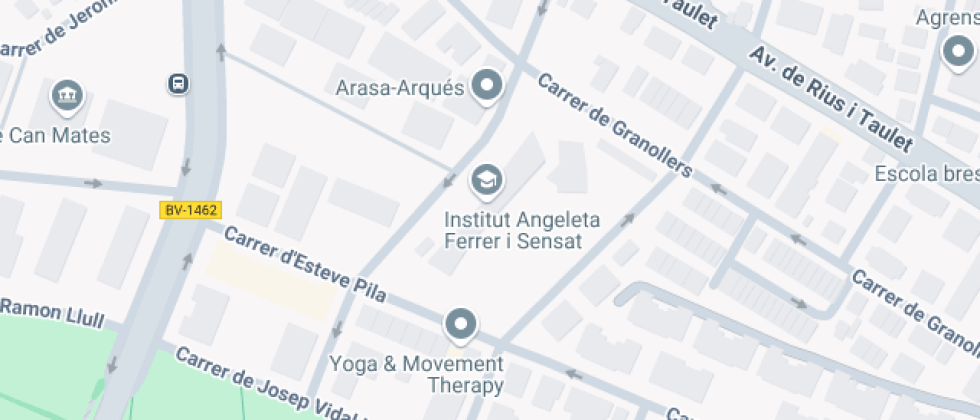Tap the Can Mates museum marker

point(67,96)
